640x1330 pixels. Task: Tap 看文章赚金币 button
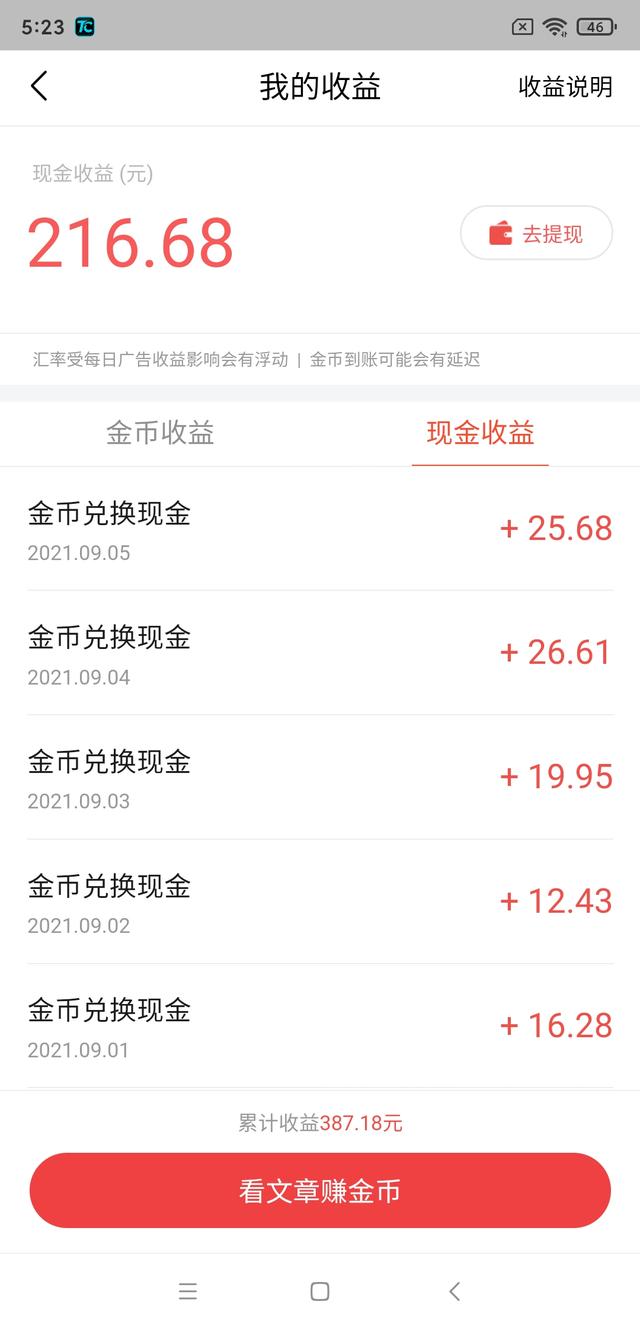[320, 1191]
